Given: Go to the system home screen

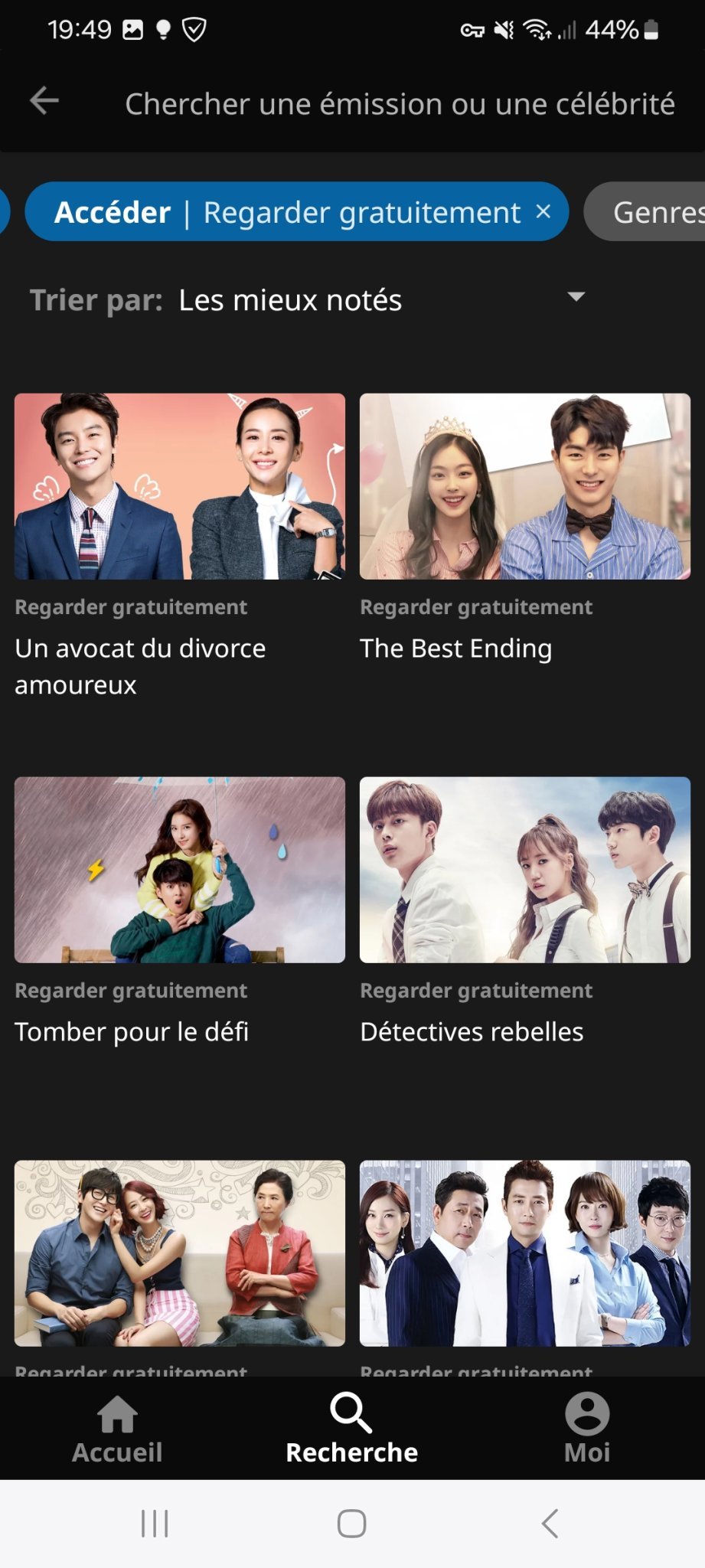Looking at the screenshot, I should (351, 1524).
